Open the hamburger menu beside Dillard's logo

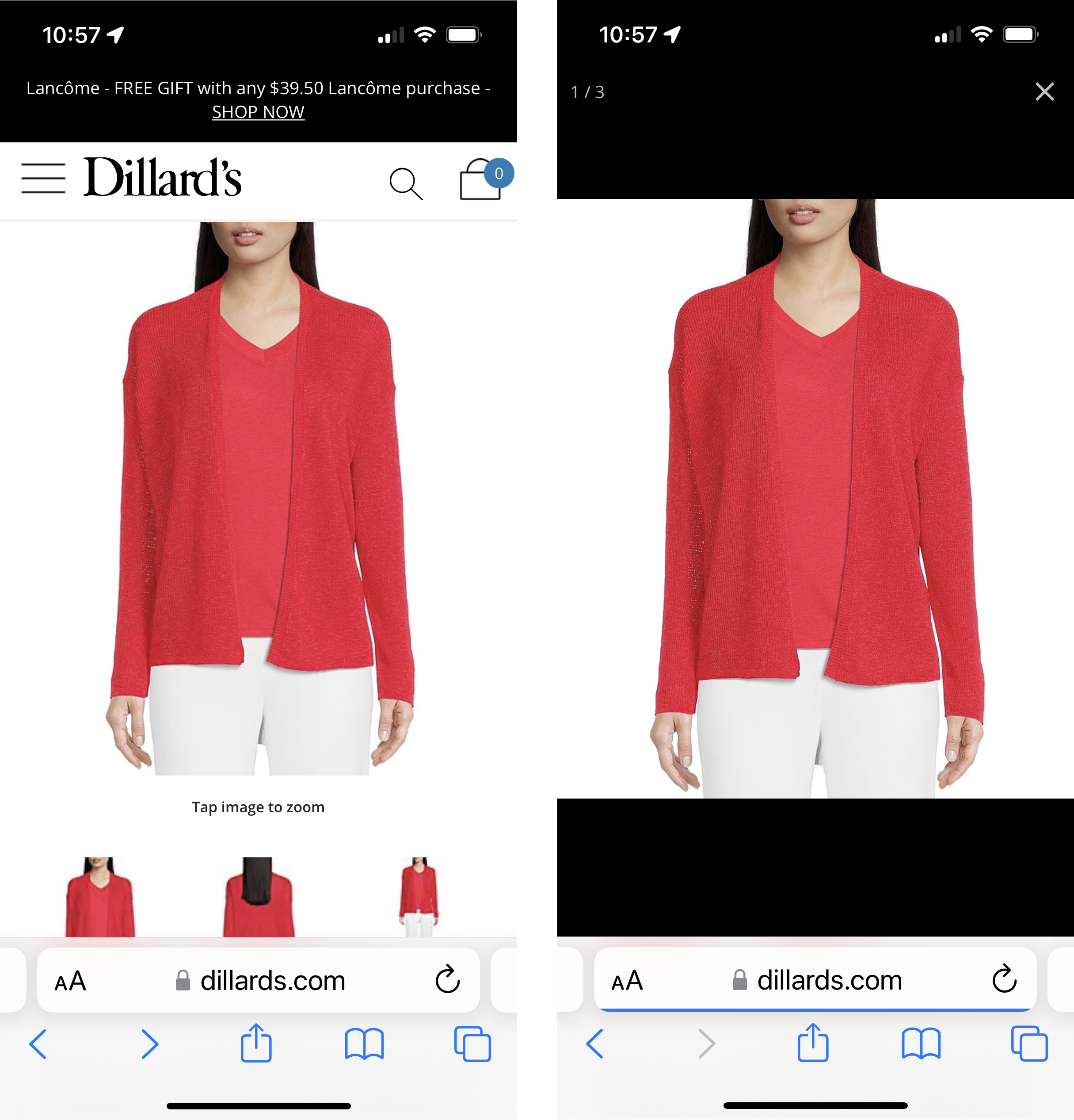click(43, 178)
